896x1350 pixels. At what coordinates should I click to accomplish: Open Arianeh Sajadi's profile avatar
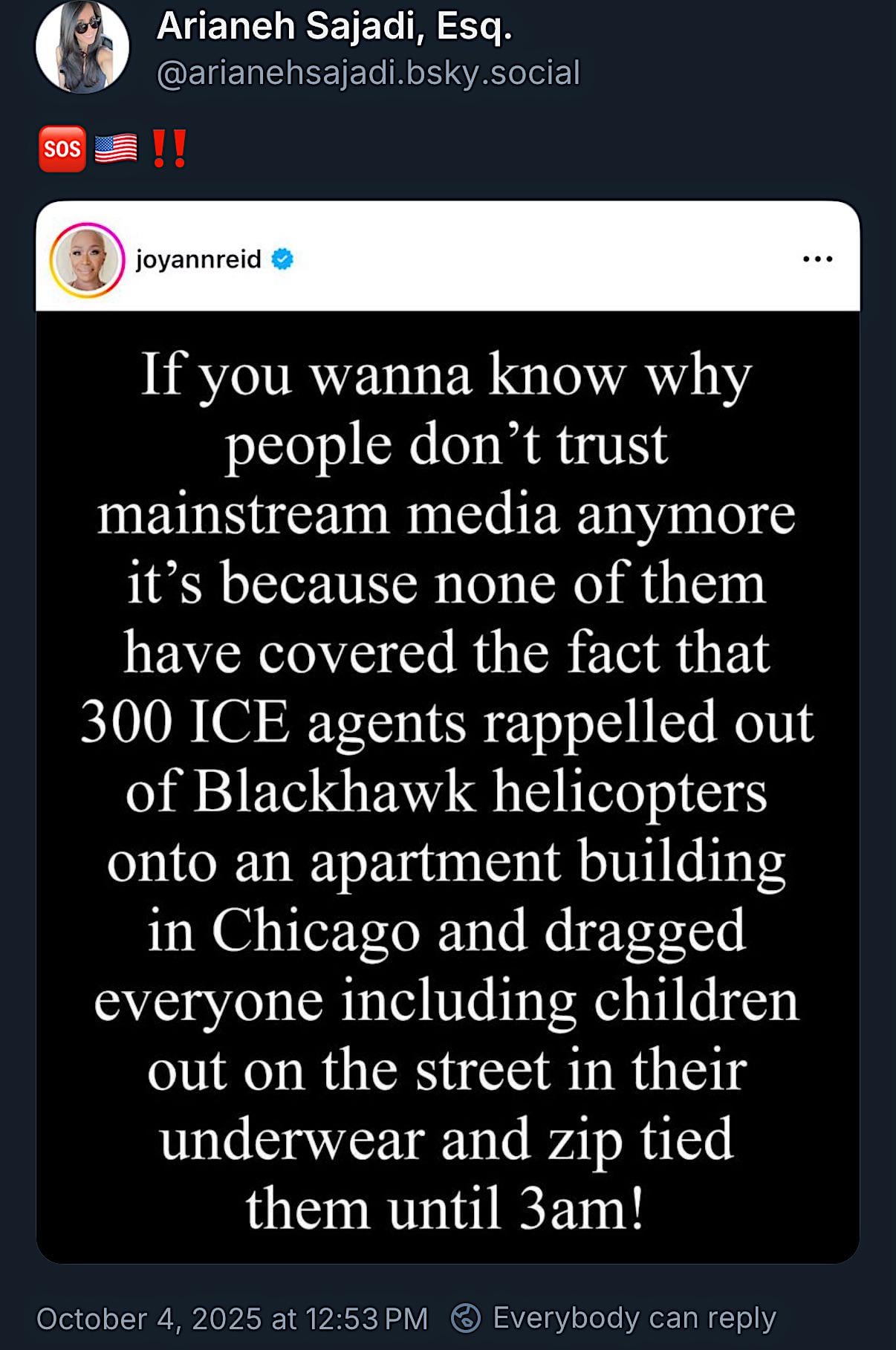pos(82,47)
